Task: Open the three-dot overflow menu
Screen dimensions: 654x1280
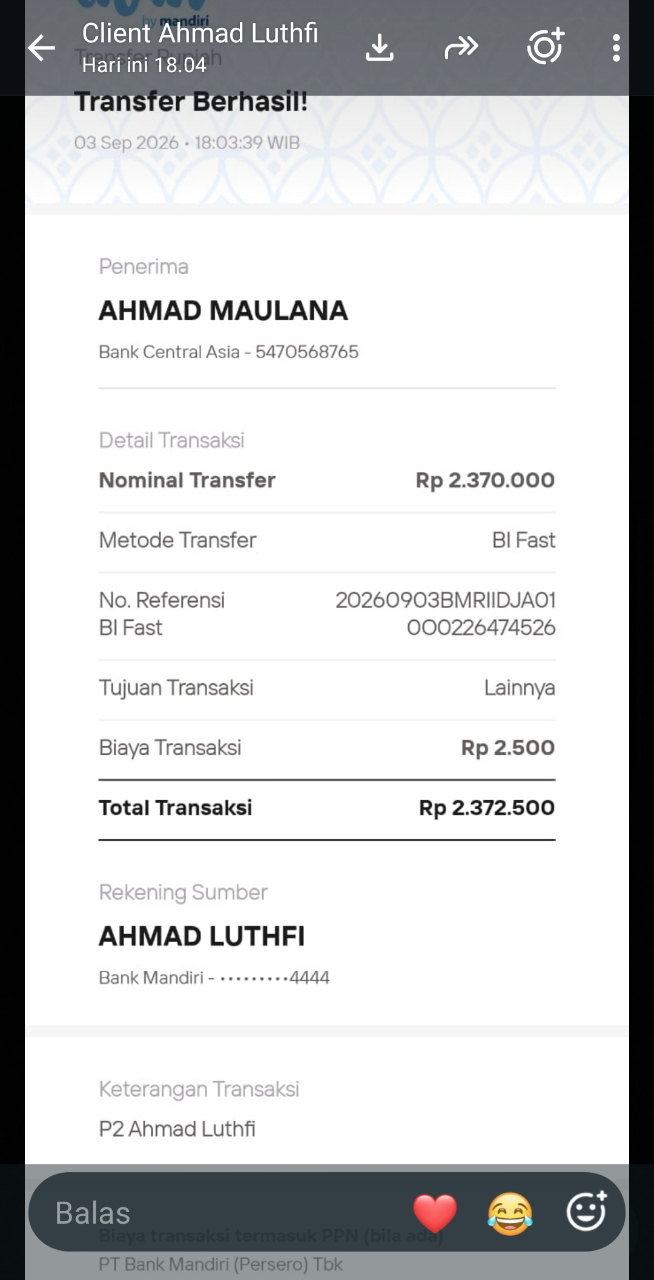Action: tap(616, 47)
